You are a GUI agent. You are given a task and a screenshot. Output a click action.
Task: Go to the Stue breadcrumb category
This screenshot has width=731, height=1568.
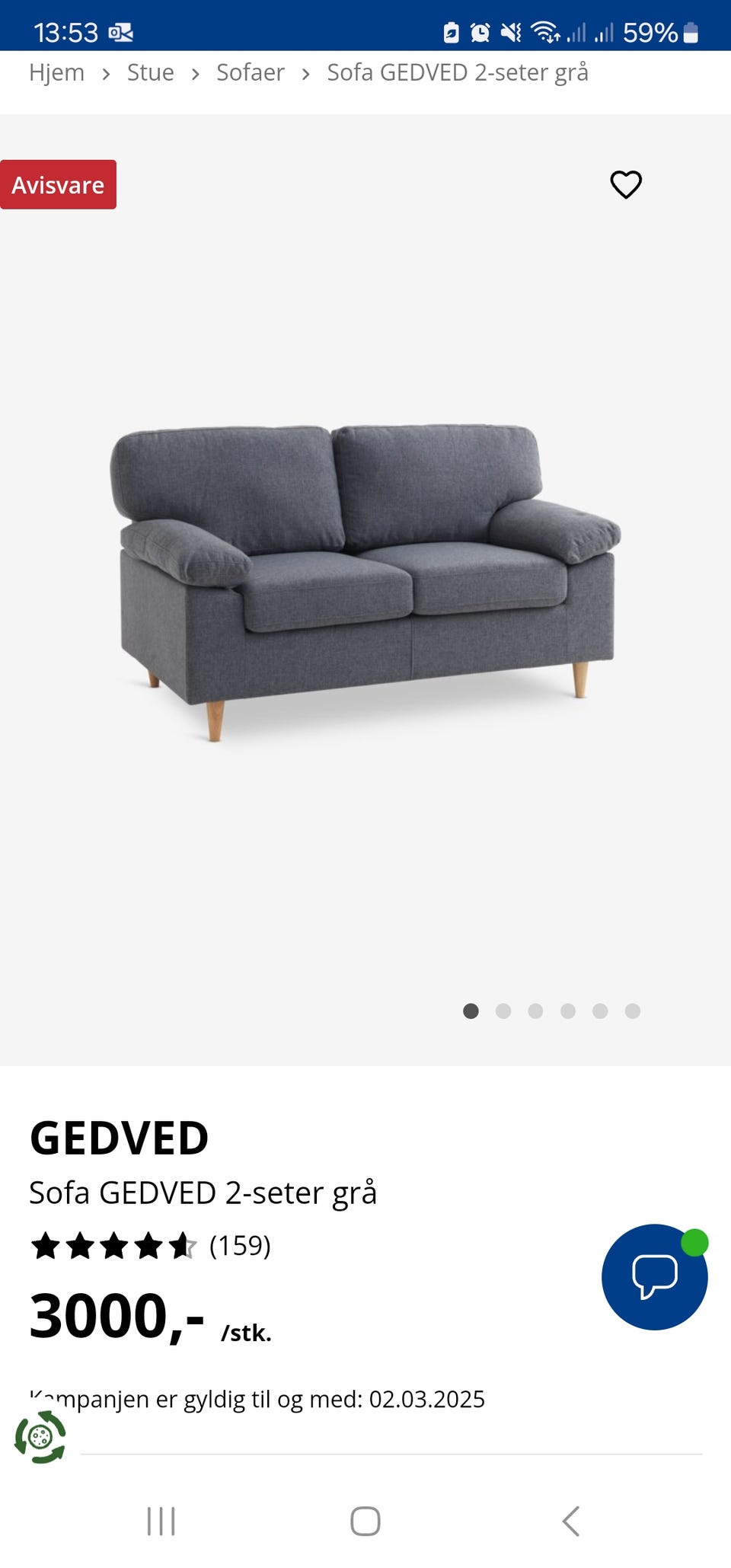point(150,73)
